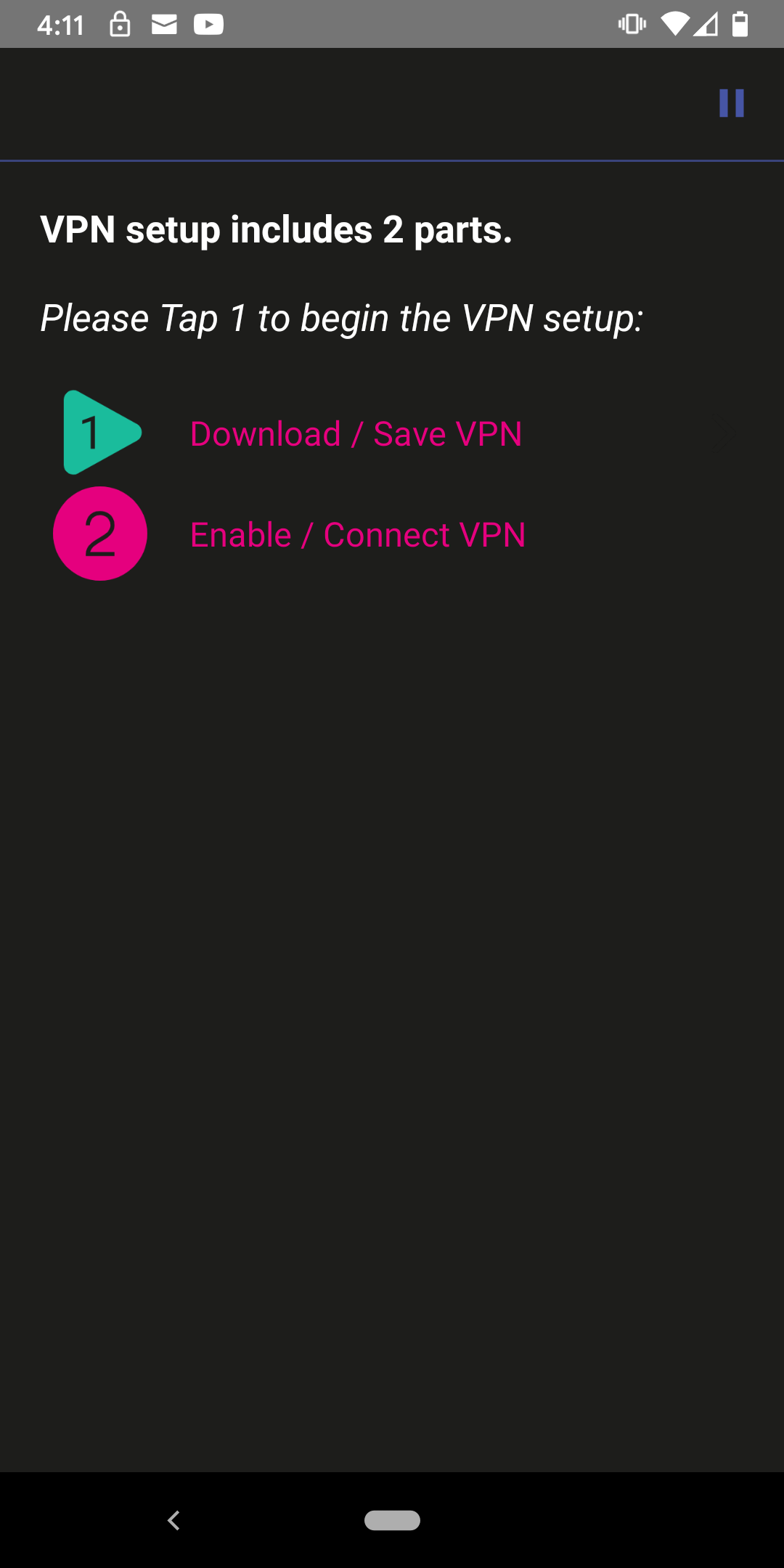Open Download / Save VPN
The height and width of the screenshot is (1568, 784).
tap(356, 434)
